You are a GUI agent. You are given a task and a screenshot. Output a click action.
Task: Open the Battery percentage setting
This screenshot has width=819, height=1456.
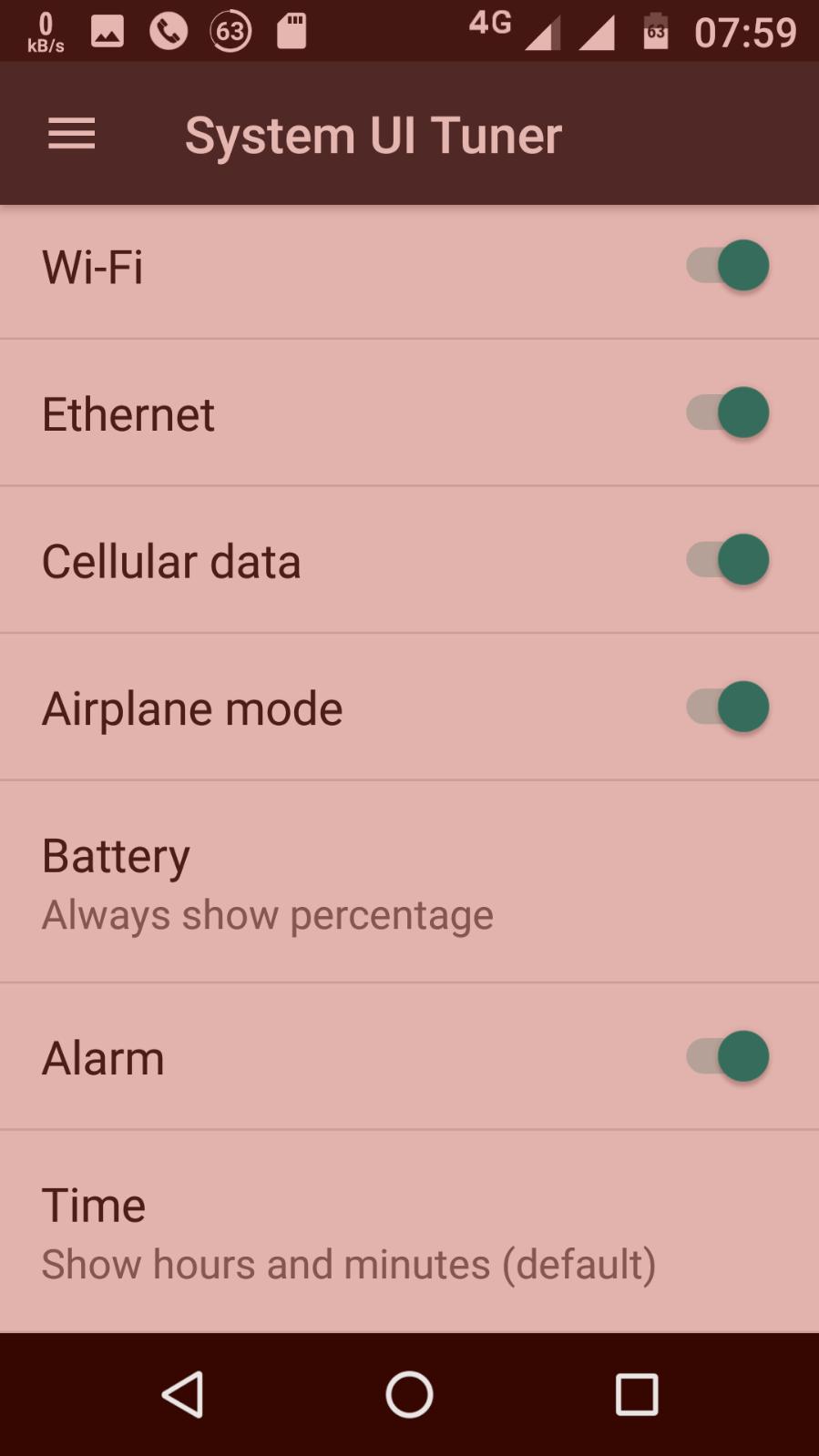click(x=409, y=881)
